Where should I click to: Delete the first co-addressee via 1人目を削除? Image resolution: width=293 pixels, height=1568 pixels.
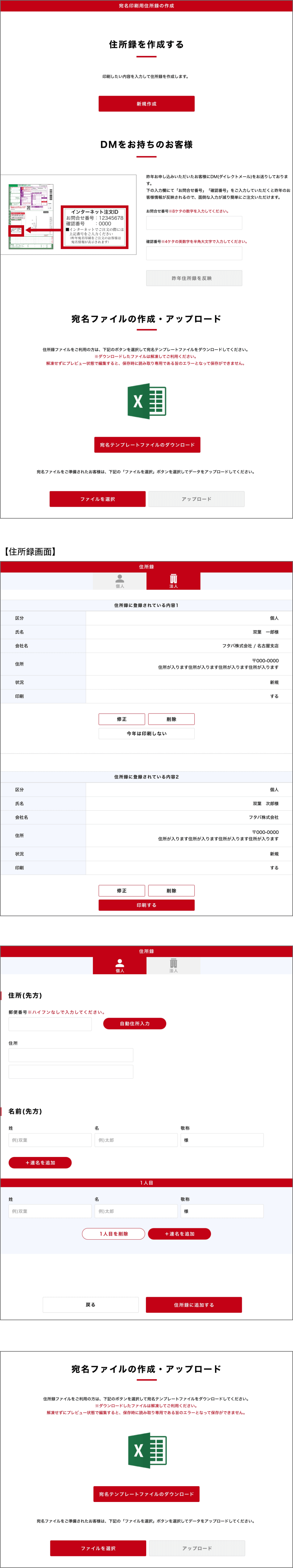coord(114,1234)
